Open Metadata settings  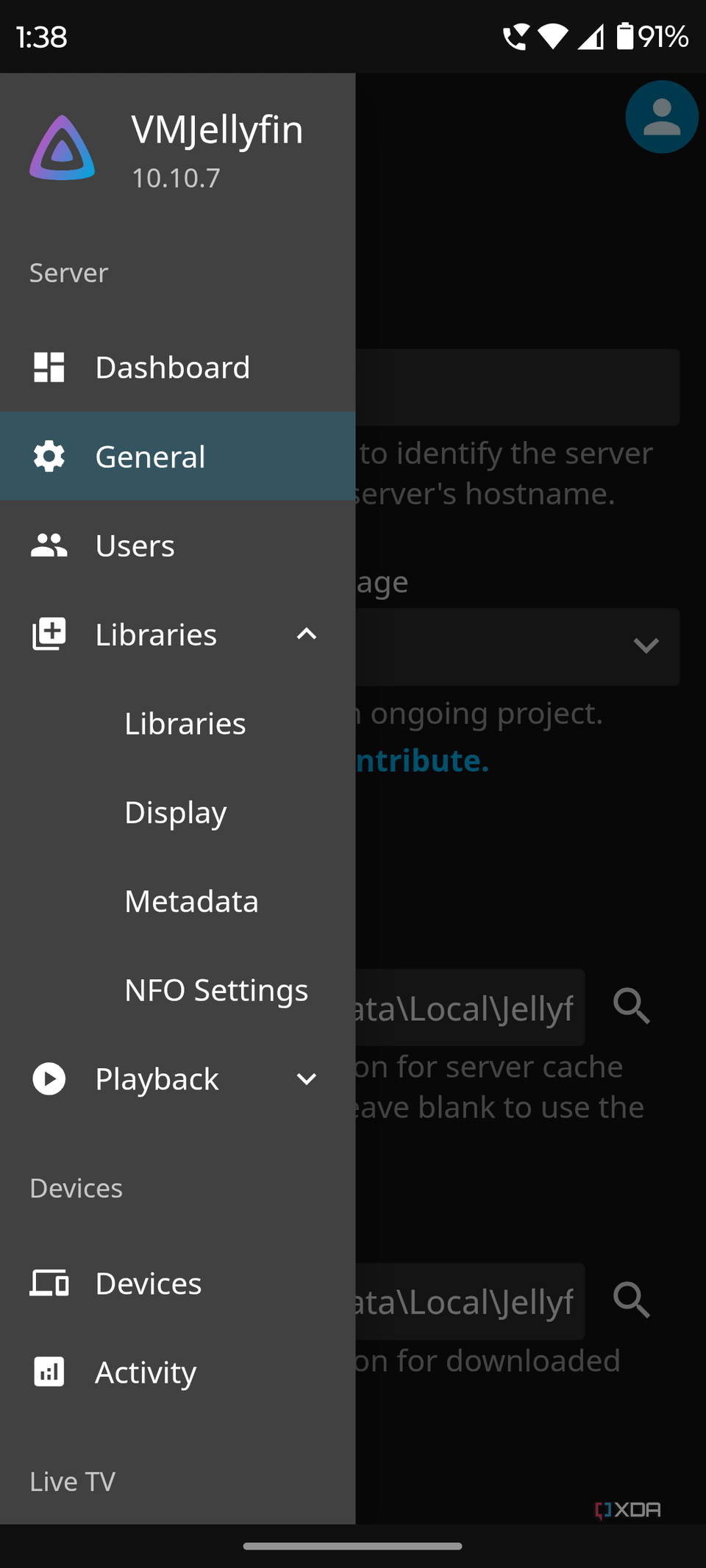(191, 902)
